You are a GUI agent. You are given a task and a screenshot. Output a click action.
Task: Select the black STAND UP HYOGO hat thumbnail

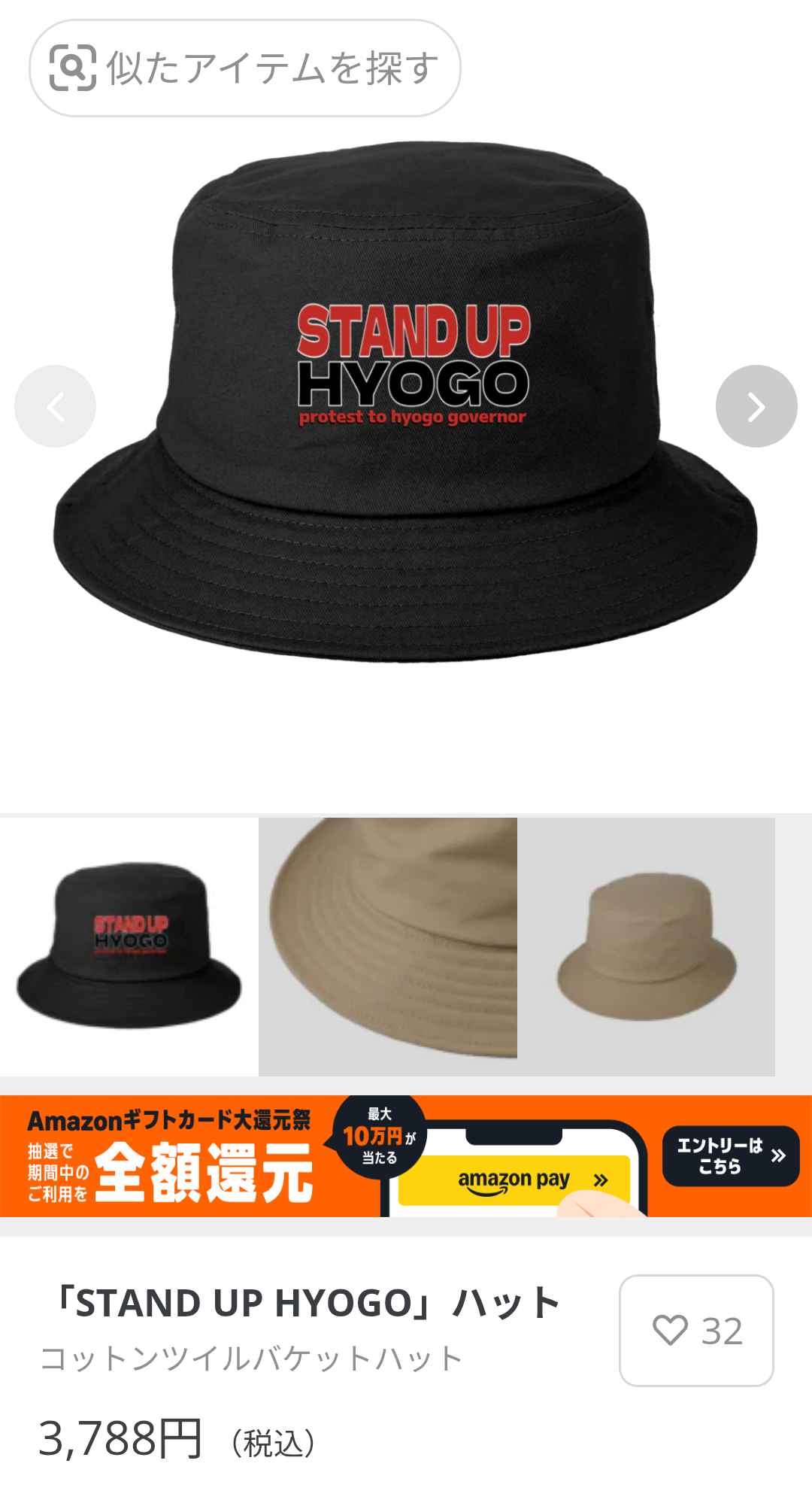129,946
